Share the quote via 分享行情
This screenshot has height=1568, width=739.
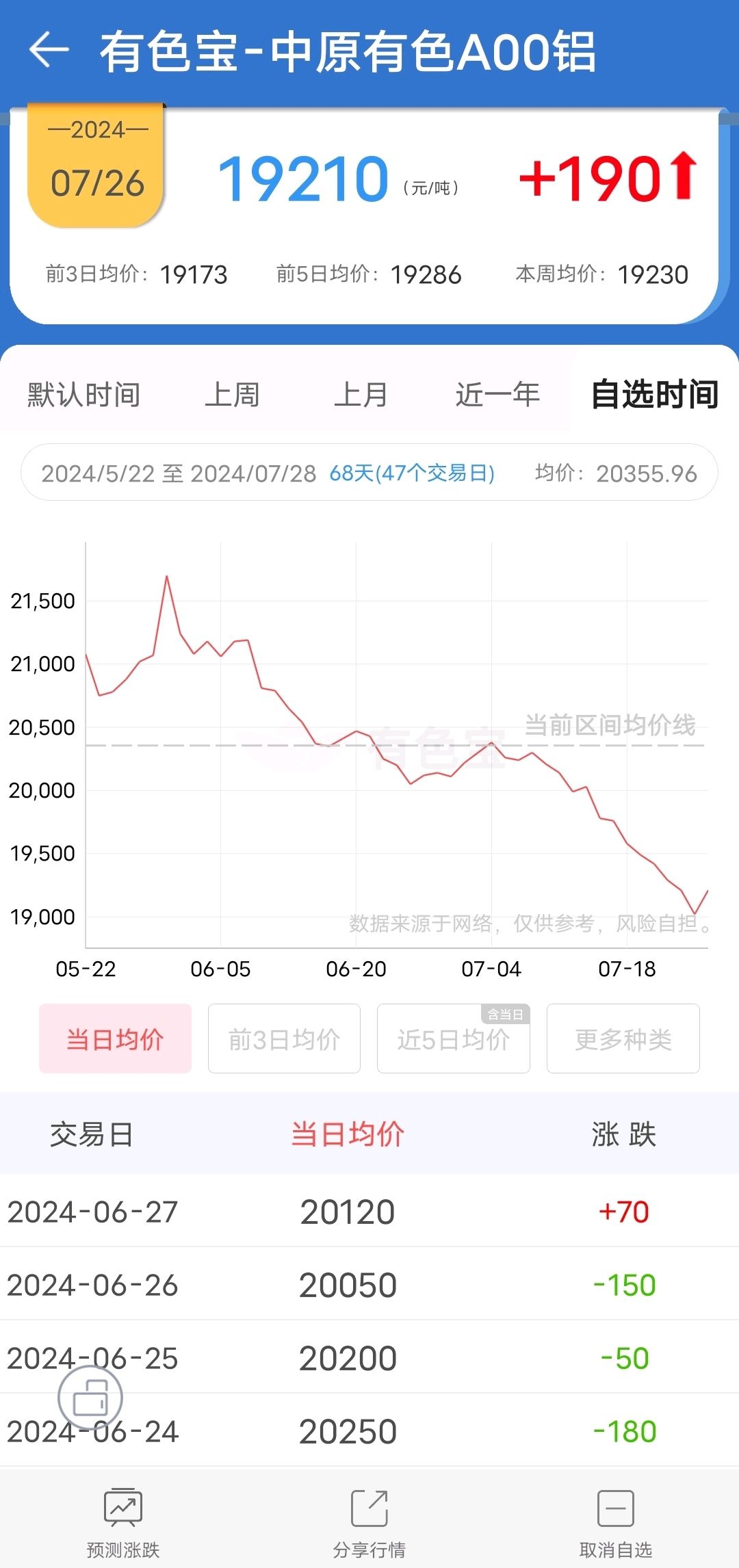click(369, 1523)
